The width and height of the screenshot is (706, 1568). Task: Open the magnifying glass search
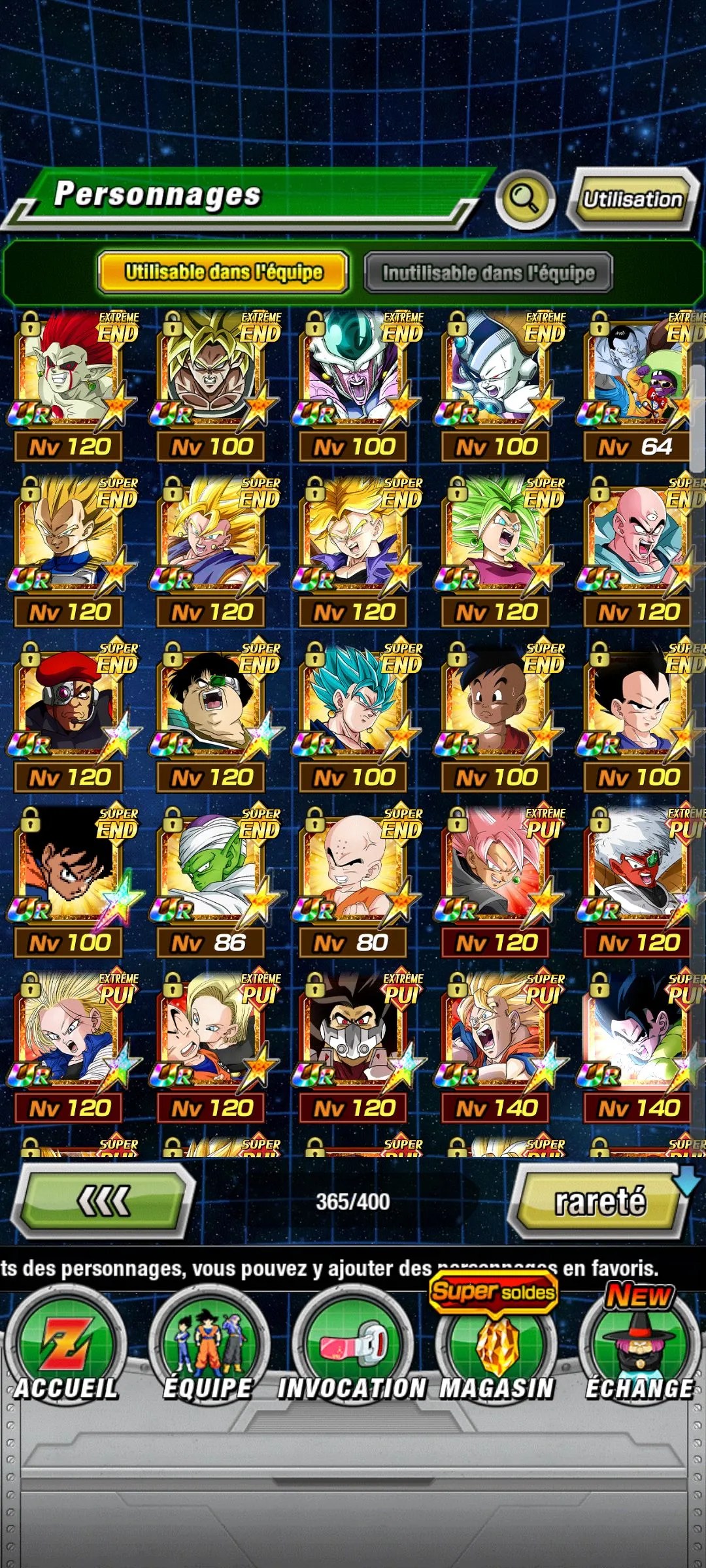pos(524,199)
